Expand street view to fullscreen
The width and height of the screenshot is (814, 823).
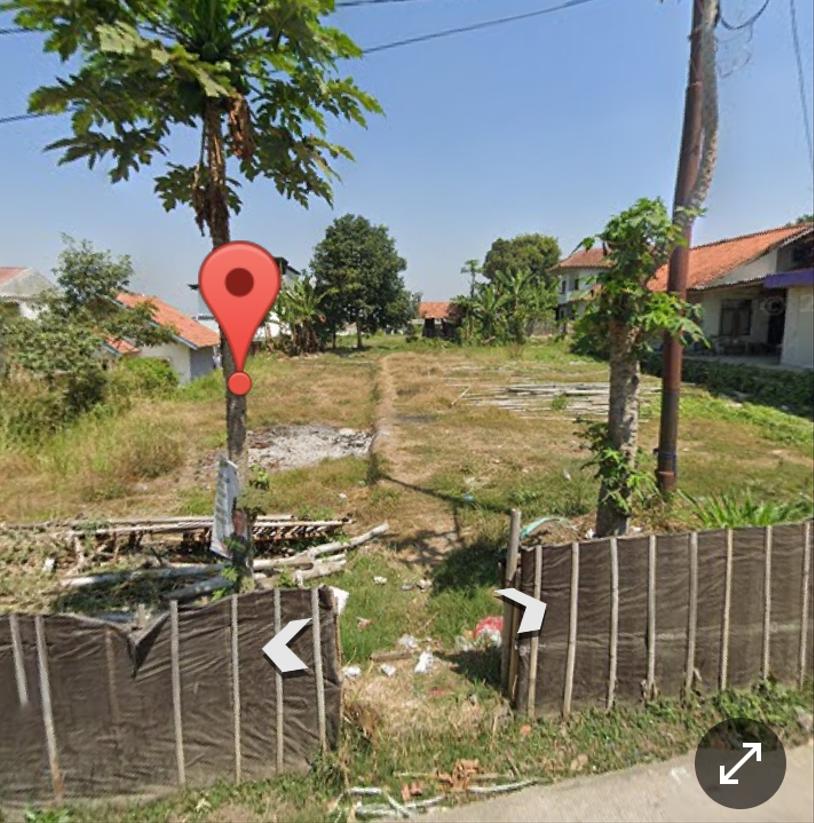click(x=740, y=763)
